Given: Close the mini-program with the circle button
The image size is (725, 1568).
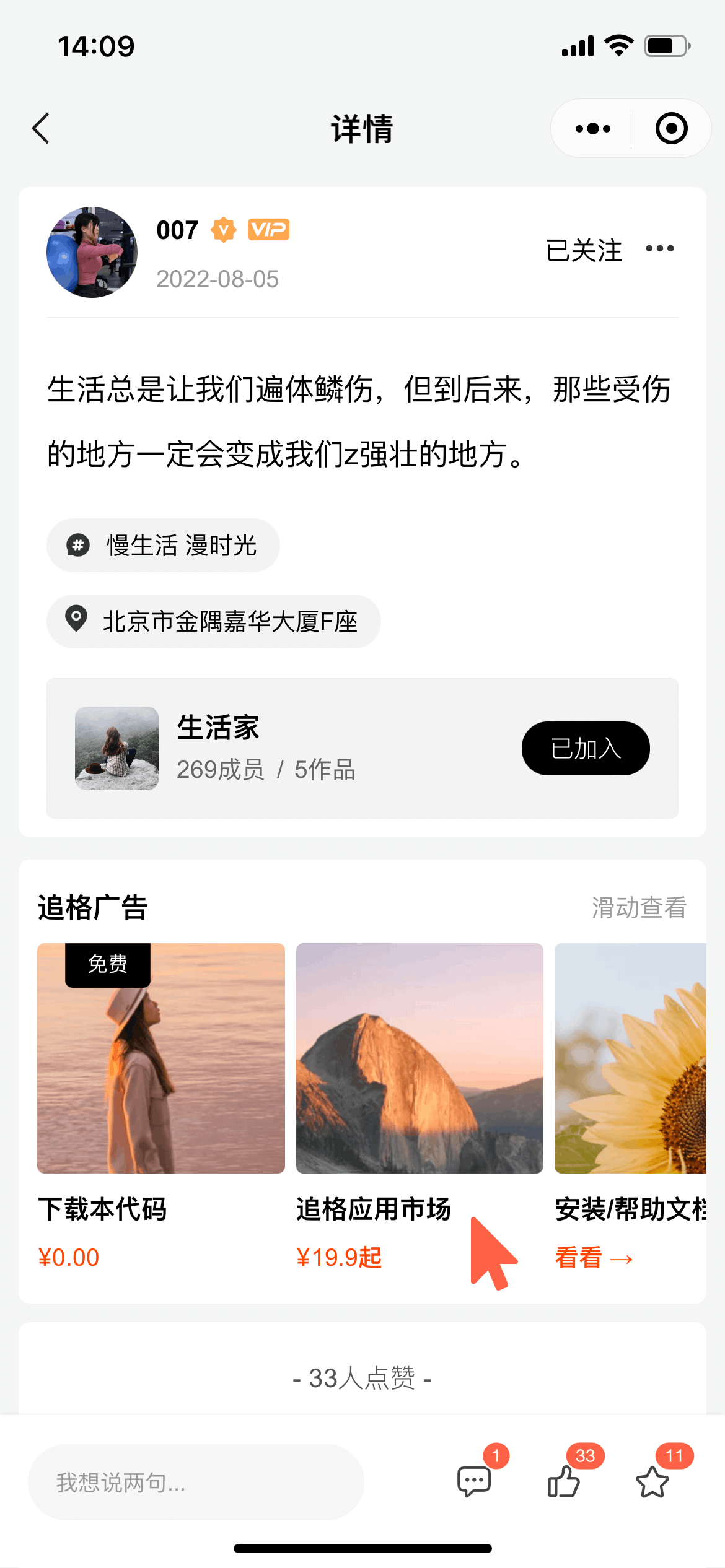Looking at the screenshot, I should click(x=671, y=129).
